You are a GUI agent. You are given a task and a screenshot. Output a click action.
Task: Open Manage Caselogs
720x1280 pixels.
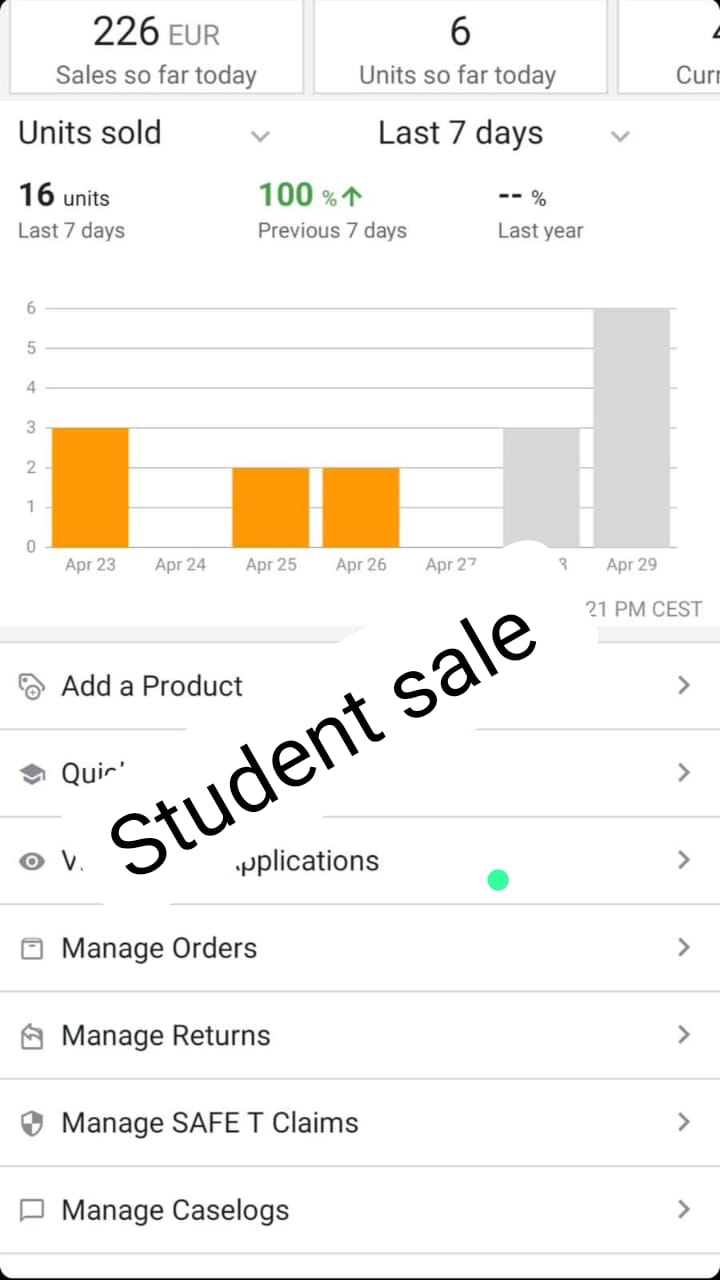point(360,1210)
